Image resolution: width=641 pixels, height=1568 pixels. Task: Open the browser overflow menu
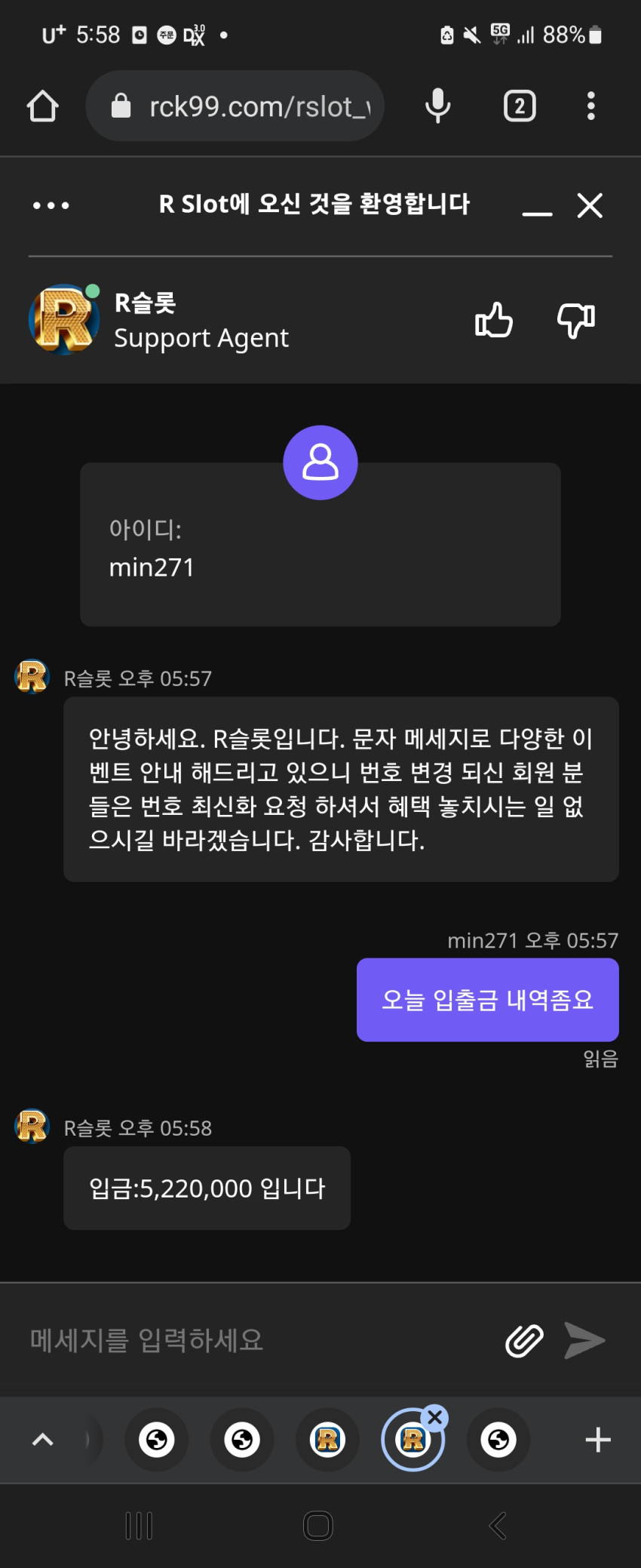[x=591, y=106]
